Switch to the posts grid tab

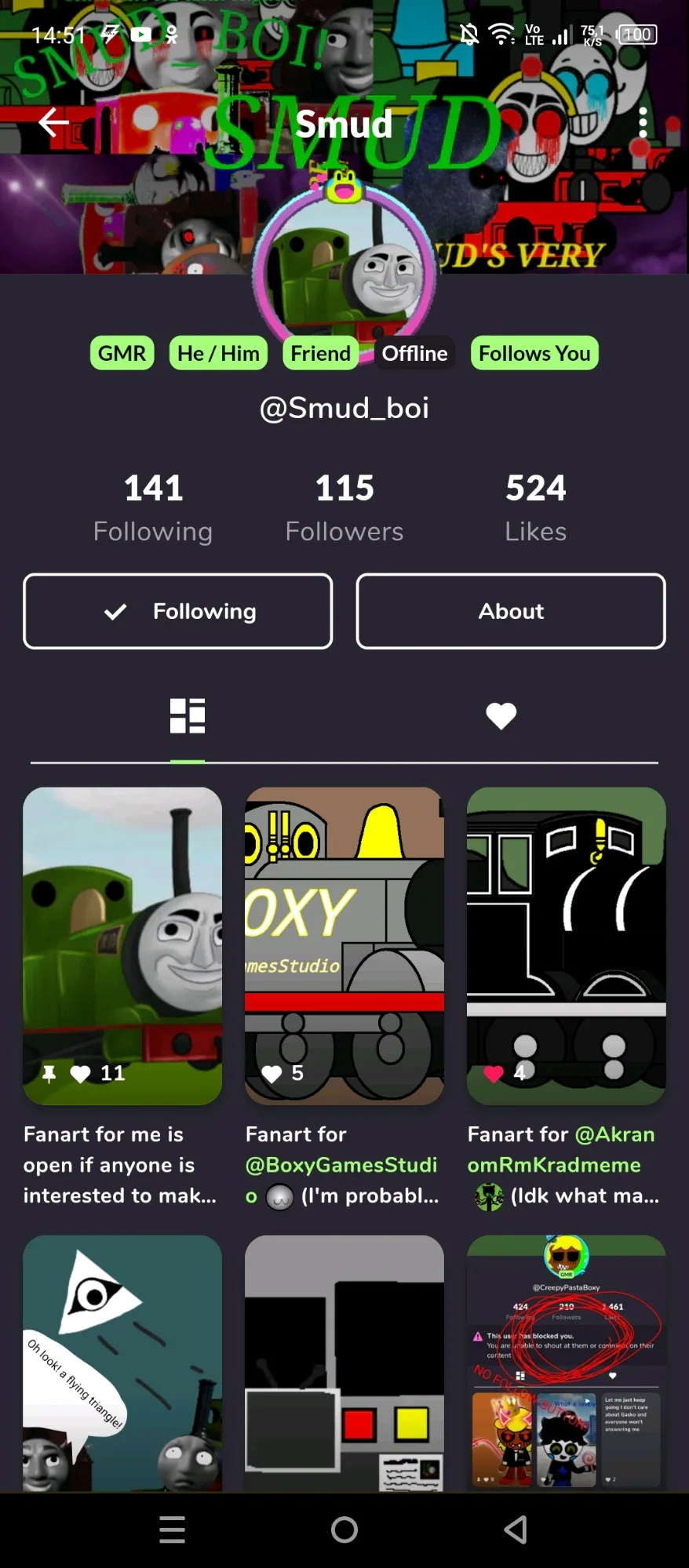pyautogui.click(x=188, y=715)
